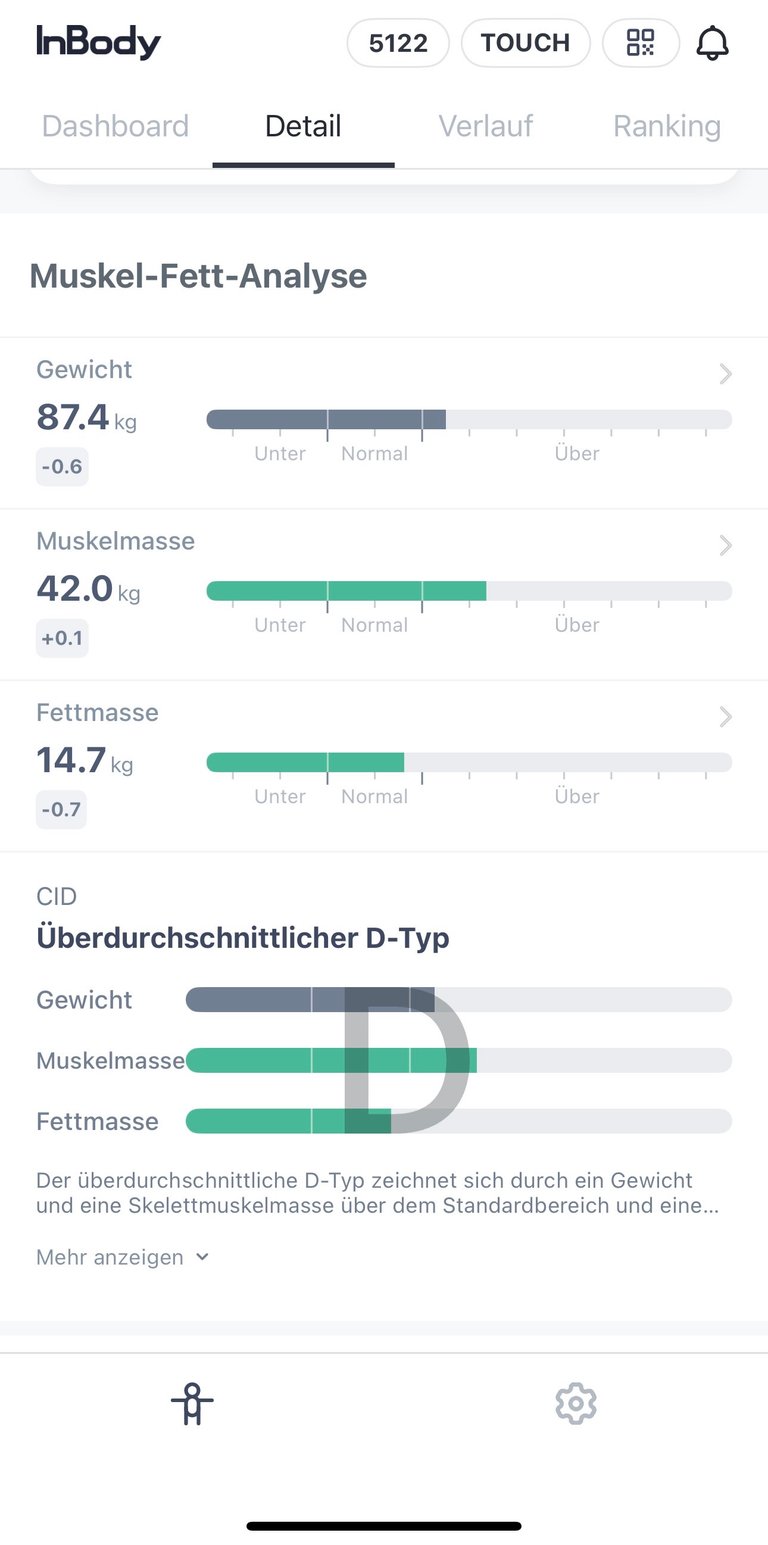The width and height of the screenshot is (768, 1545).
Task: Go to the Ranking tab
Action: point(667,126)
